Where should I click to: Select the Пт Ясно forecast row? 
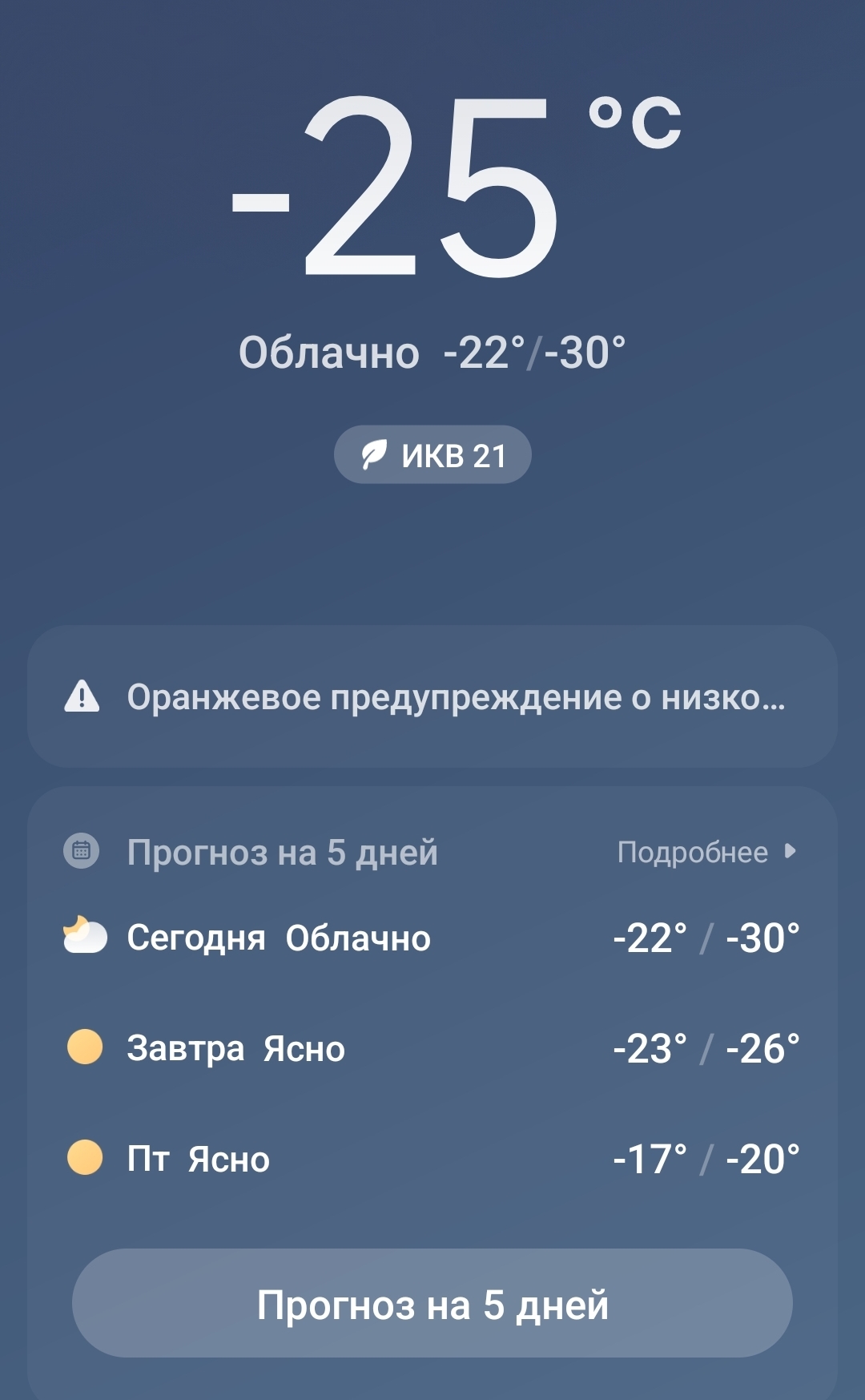click(432, 1159)
